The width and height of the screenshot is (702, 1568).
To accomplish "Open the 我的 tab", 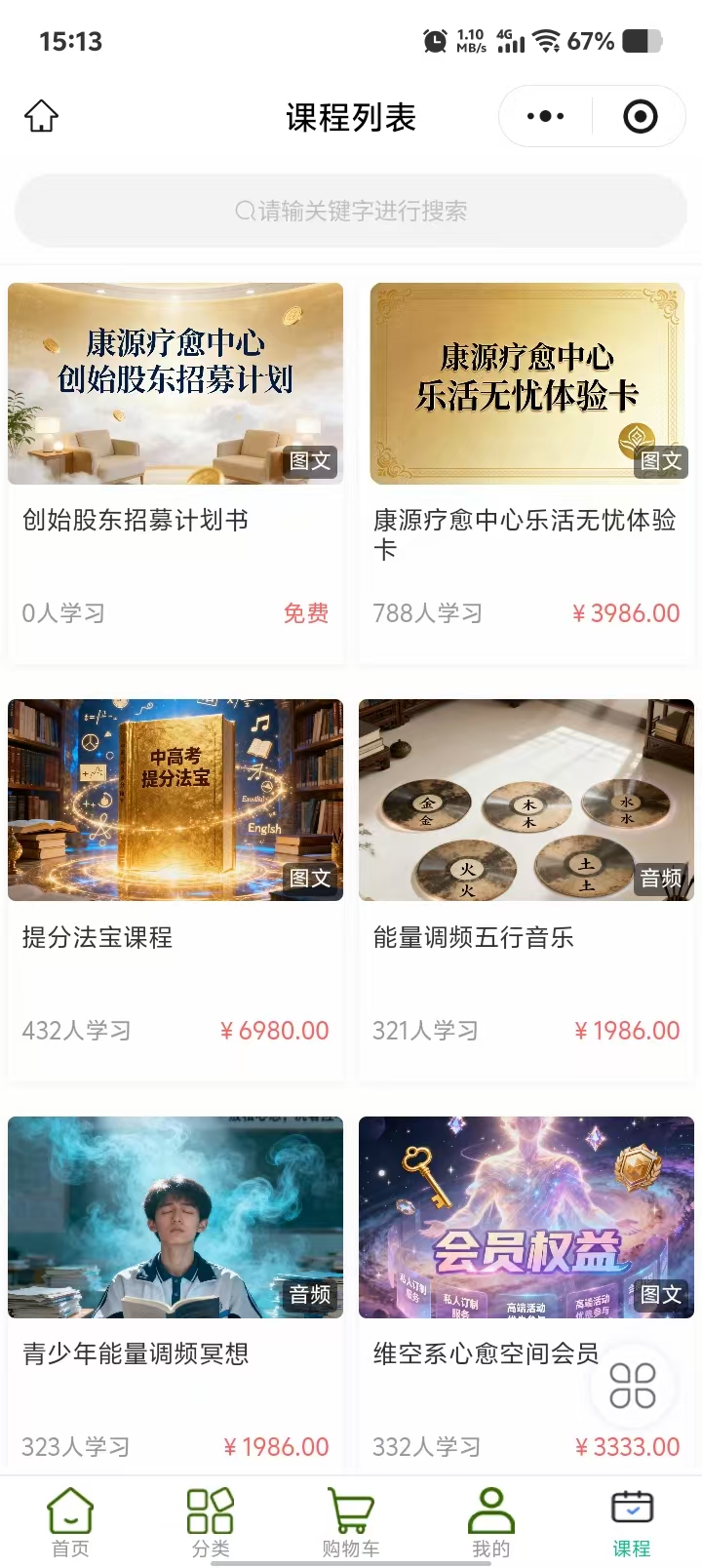I will coord(491,1522).
